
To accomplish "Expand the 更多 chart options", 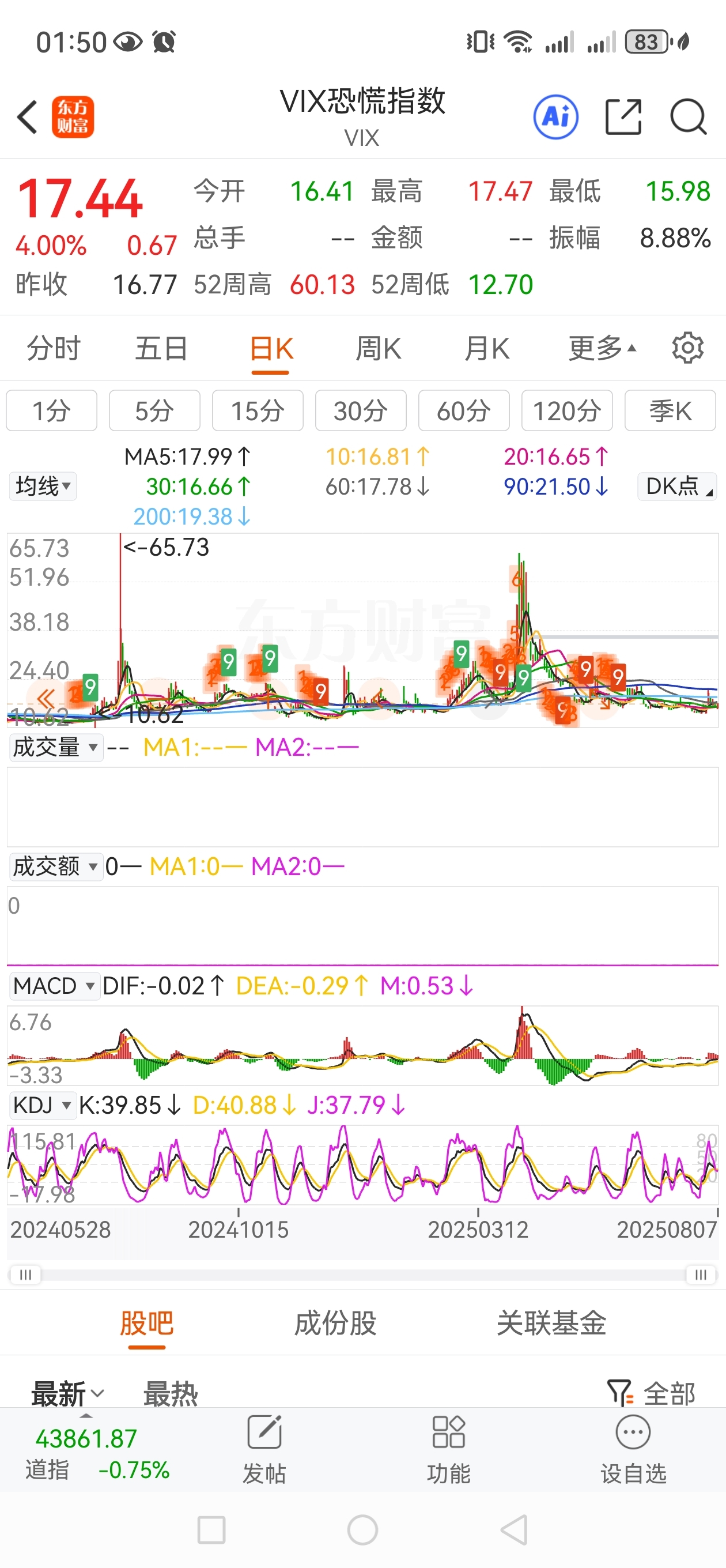I will pyautogui.click(x=602, y=349).
